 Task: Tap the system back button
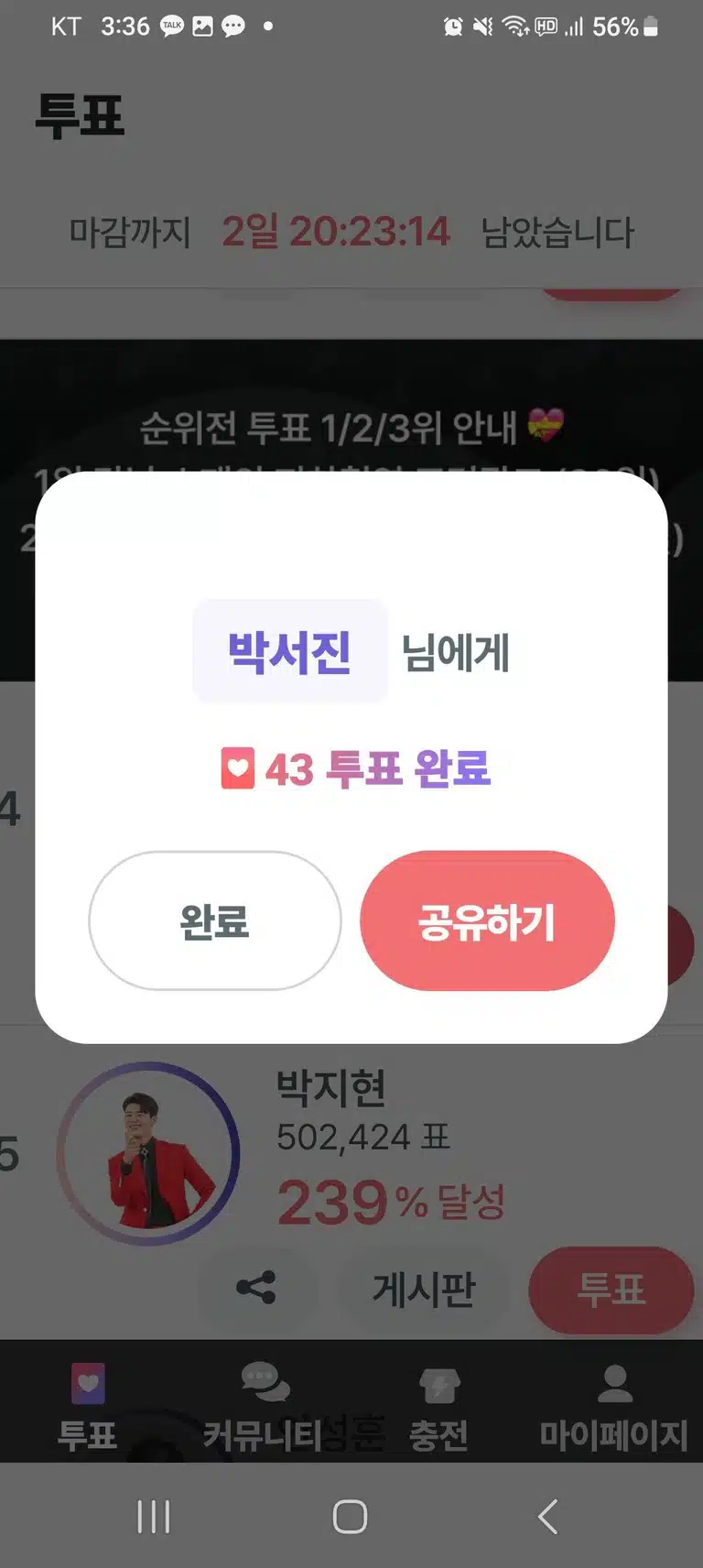547,1517
